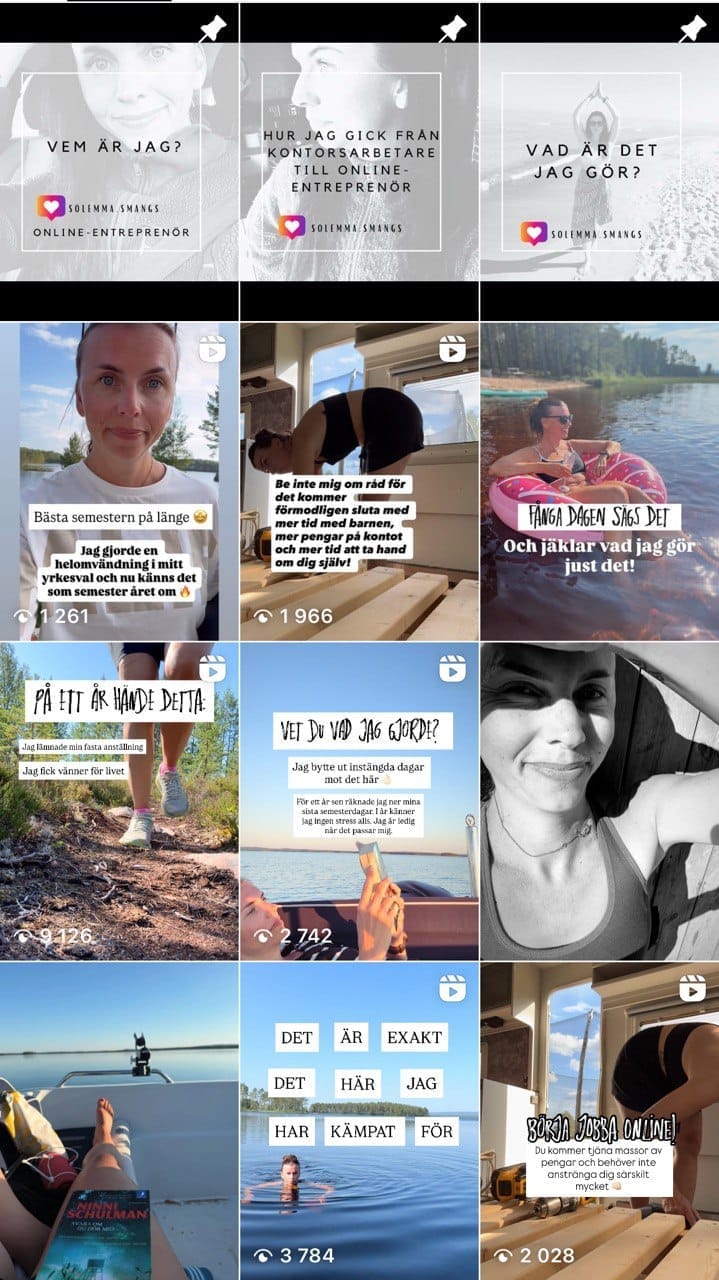This screenshot has width=719, height=1280.
Task: Open pinned post 'Vad är det jag gör?'
Action: (599, 160)
